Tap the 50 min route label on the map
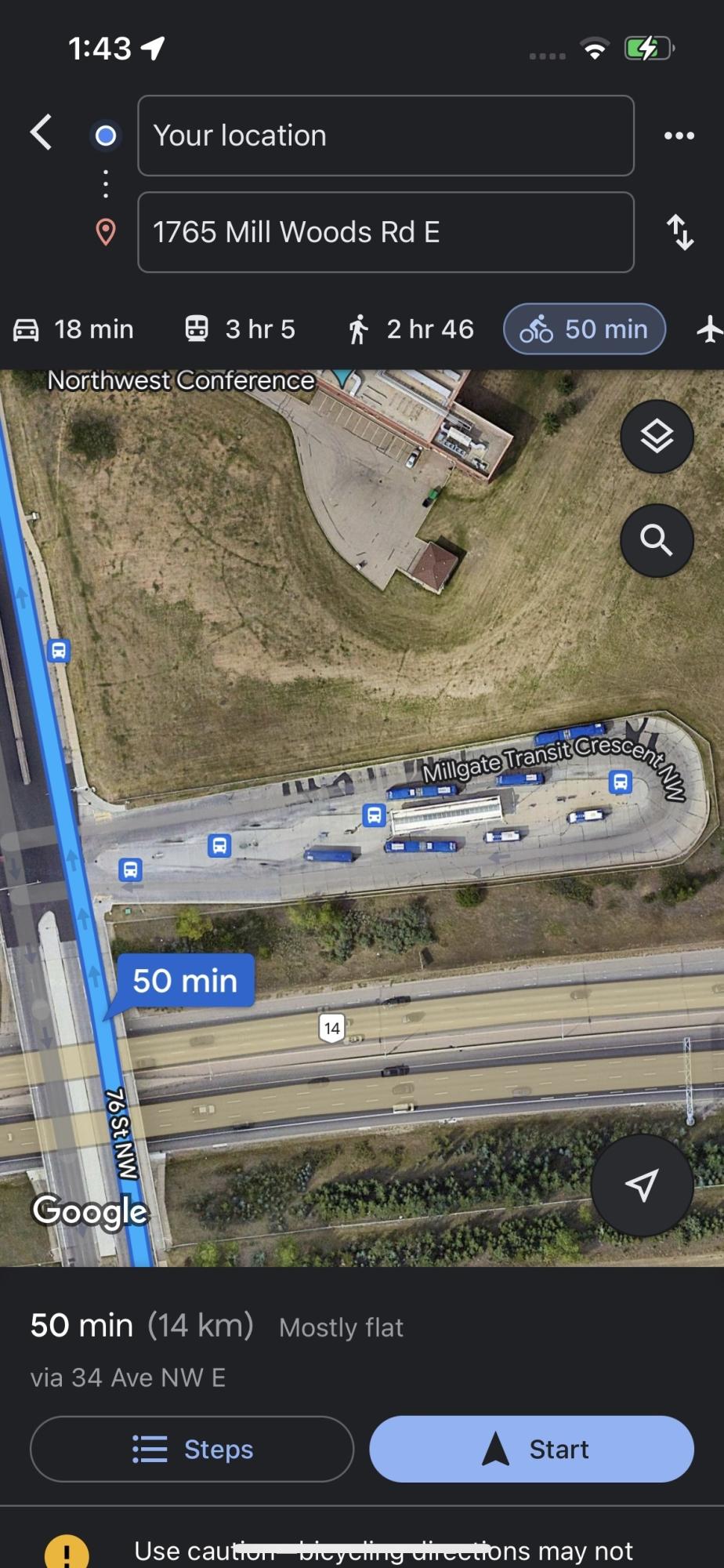This screenshot has width=724, height=1568. click(185, 981)
